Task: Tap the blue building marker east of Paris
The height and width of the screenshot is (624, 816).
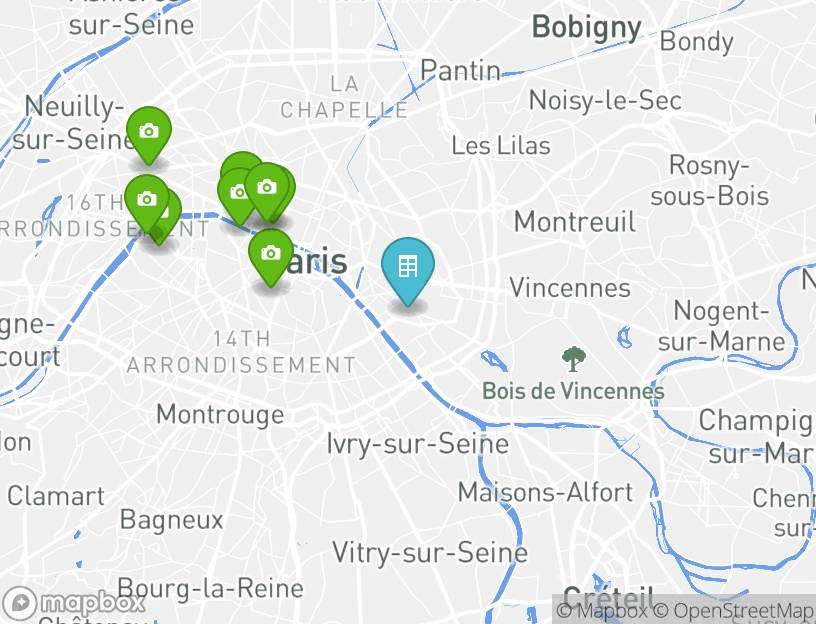Action: [x=408, y=267]
